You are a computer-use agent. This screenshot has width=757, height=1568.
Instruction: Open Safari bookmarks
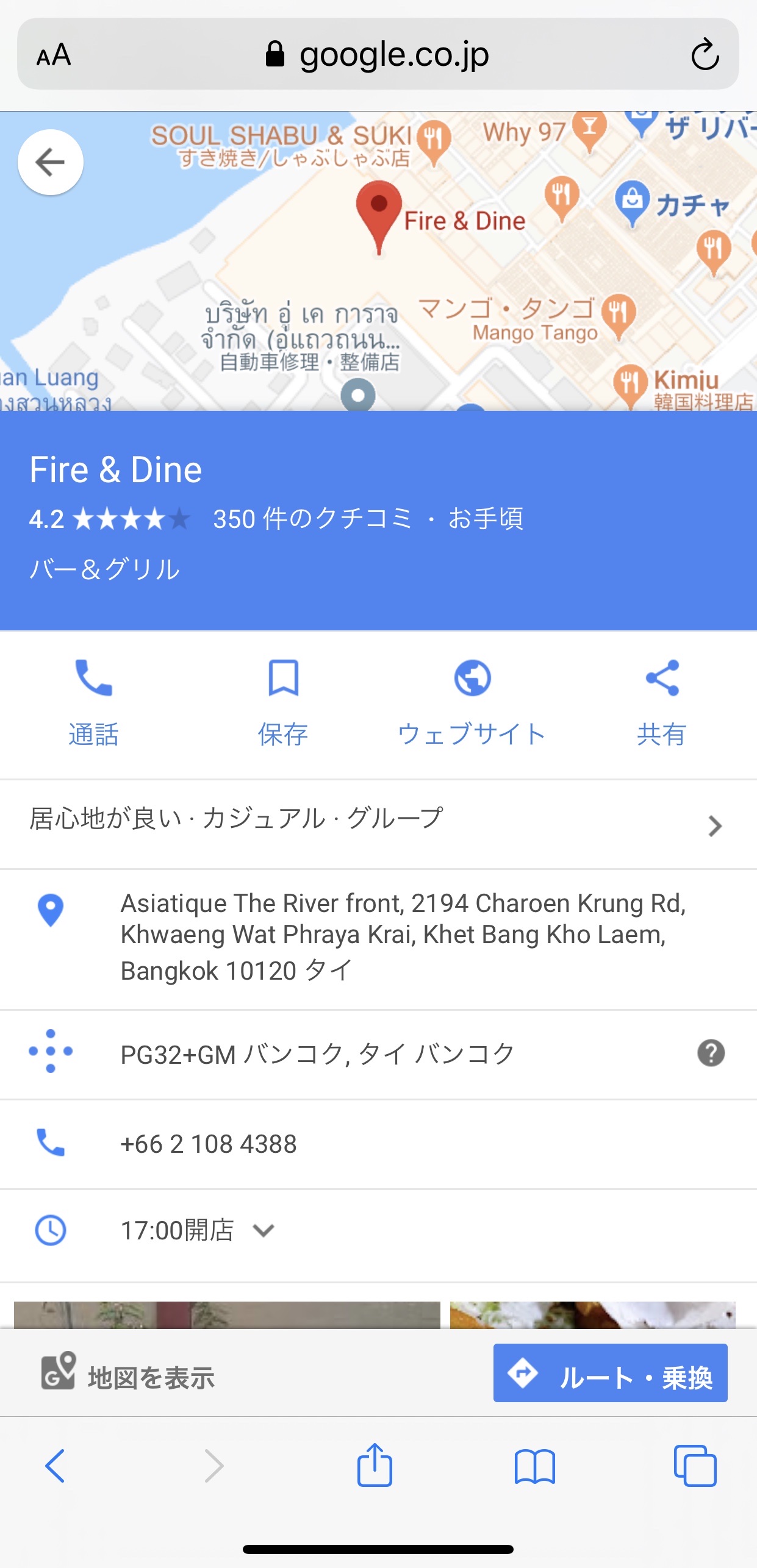[534, 1465]
